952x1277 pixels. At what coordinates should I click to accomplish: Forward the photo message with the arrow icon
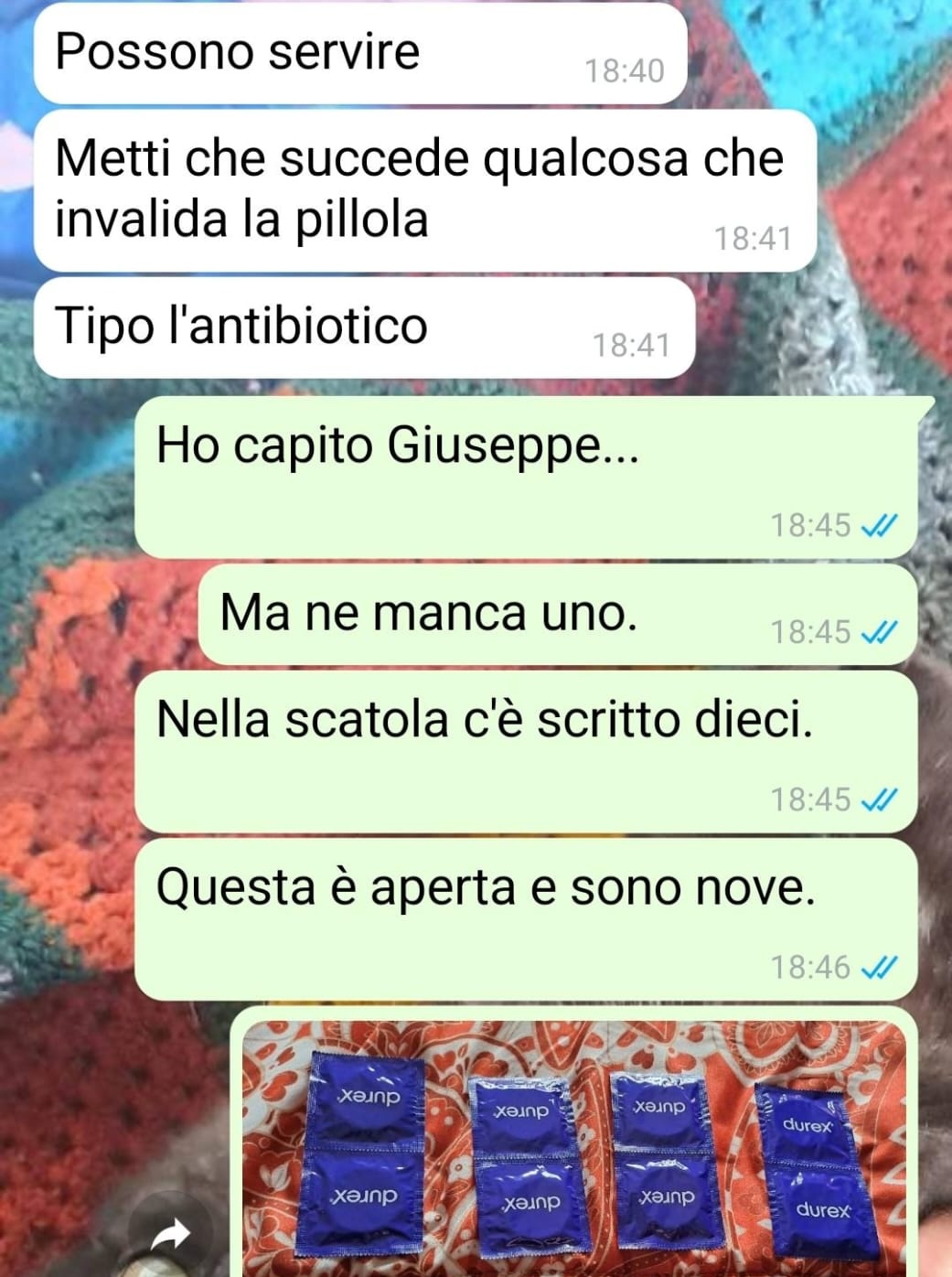pos(170,1235)
